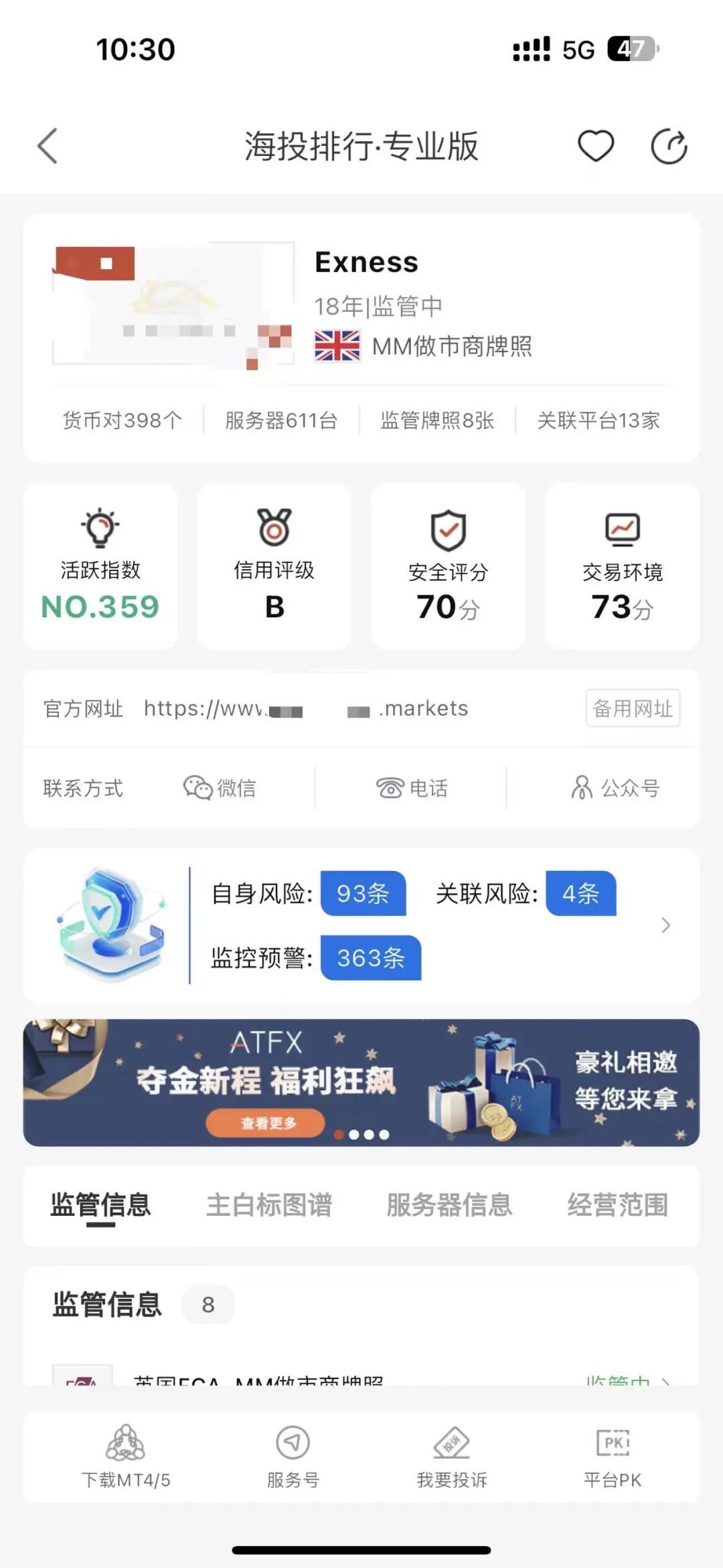723x1568 pixels.
Task: Open the 公众号 public account icon
Action: (x=582, y=789)
